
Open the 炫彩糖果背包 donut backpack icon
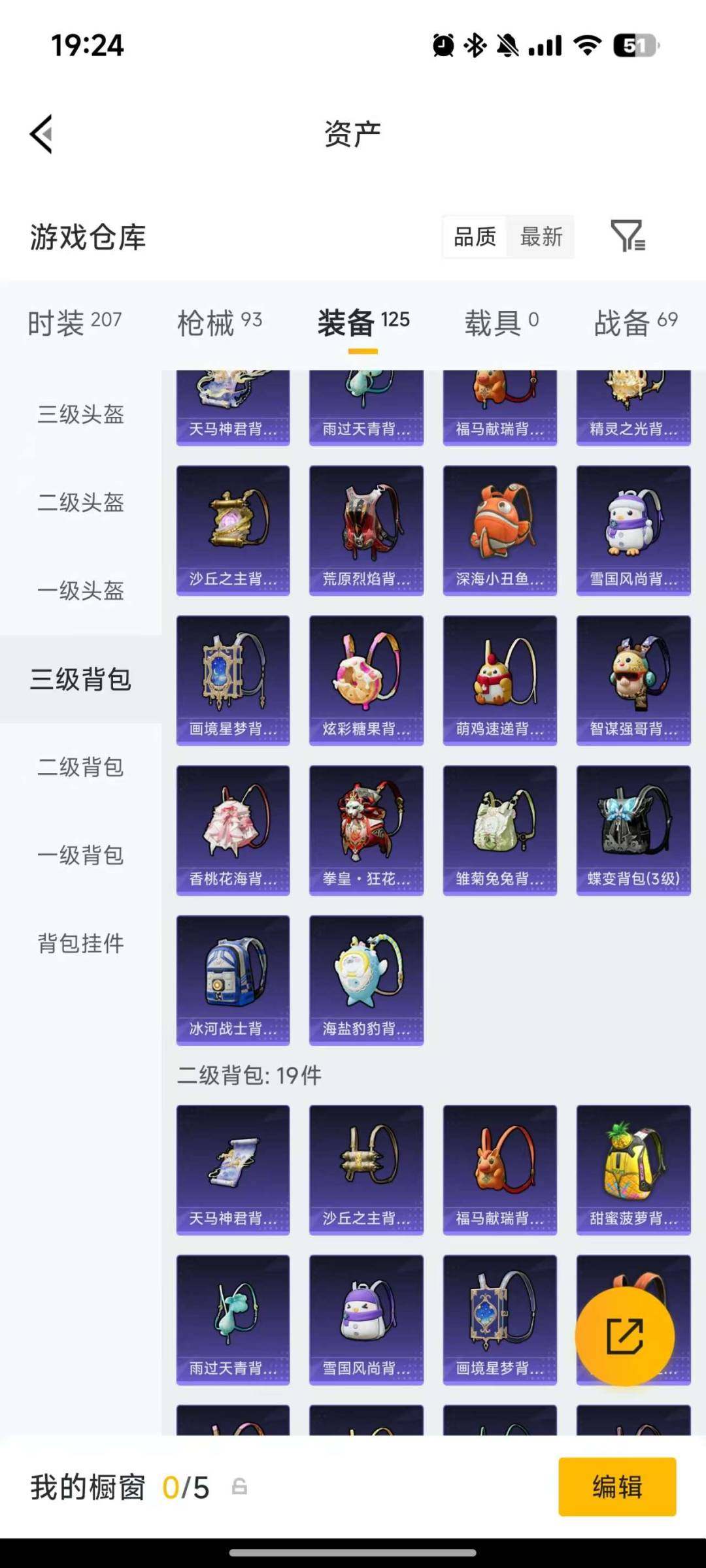click(x=366, y=678)
